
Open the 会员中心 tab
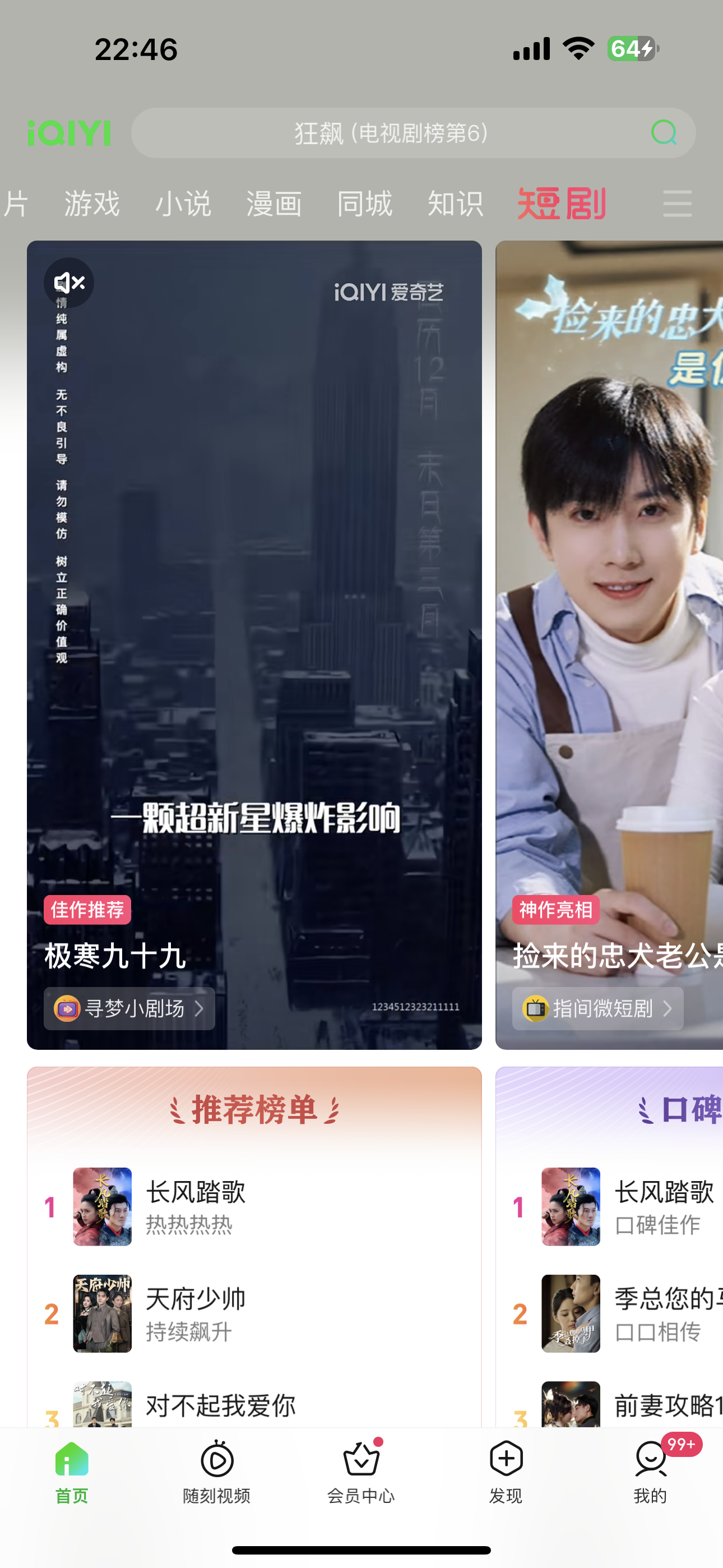361,1471
